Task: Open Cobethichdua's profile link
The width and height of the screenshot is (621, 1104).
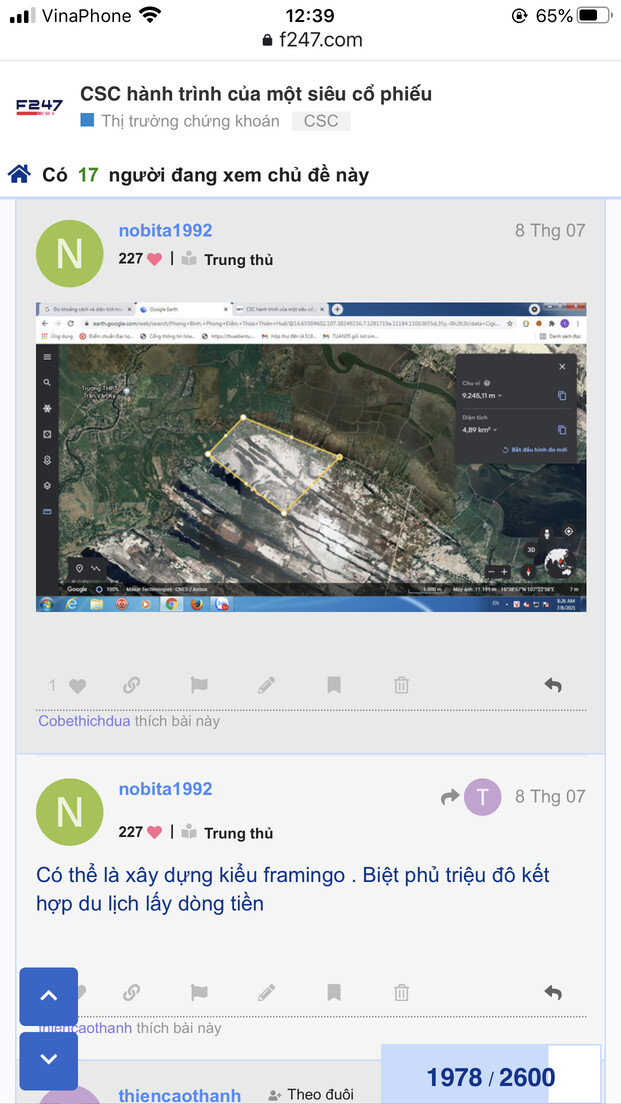Action: [x=84, y=721]
